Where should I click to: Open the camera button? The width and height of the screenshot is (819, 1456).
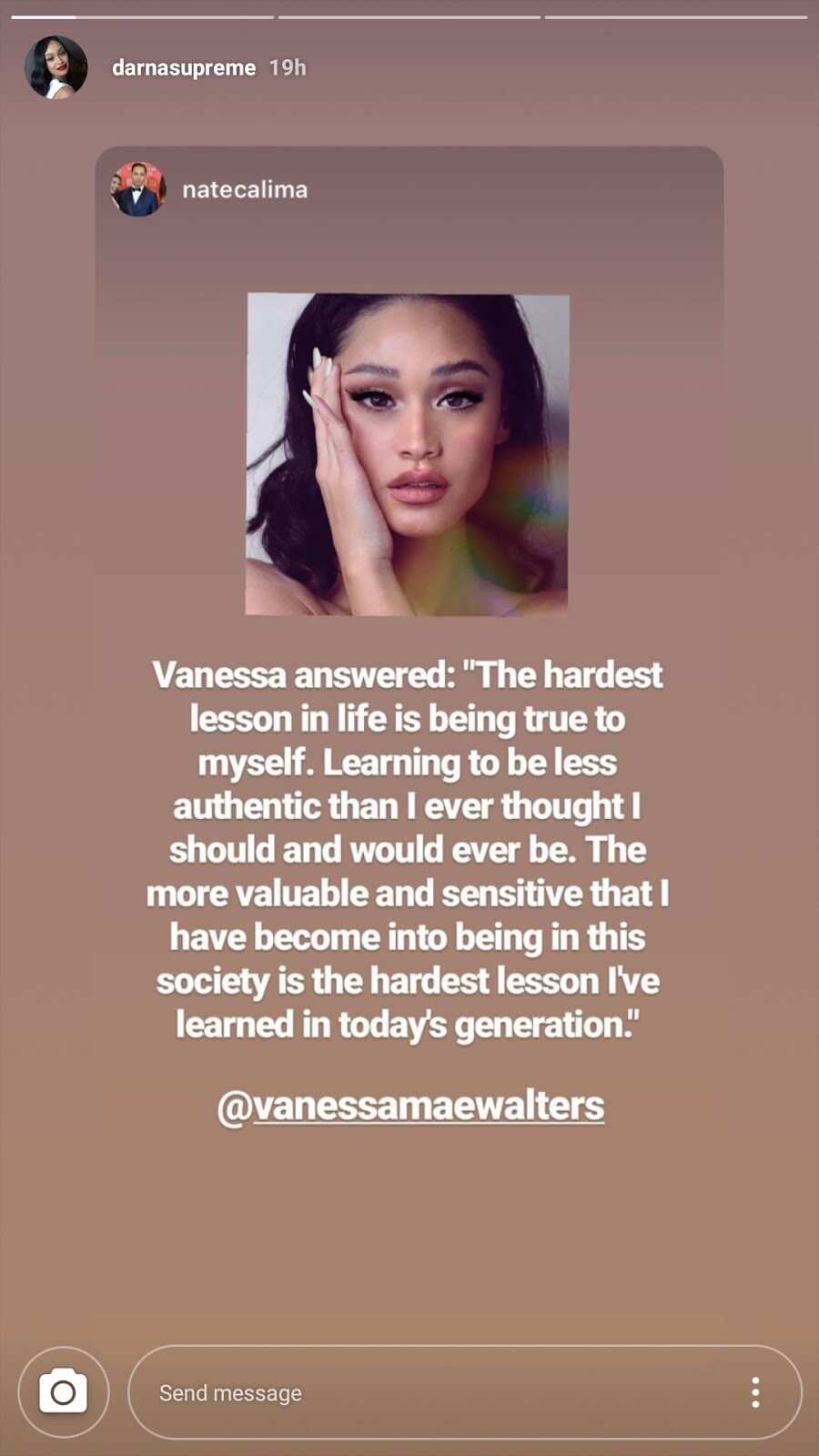coord(64,1392)
